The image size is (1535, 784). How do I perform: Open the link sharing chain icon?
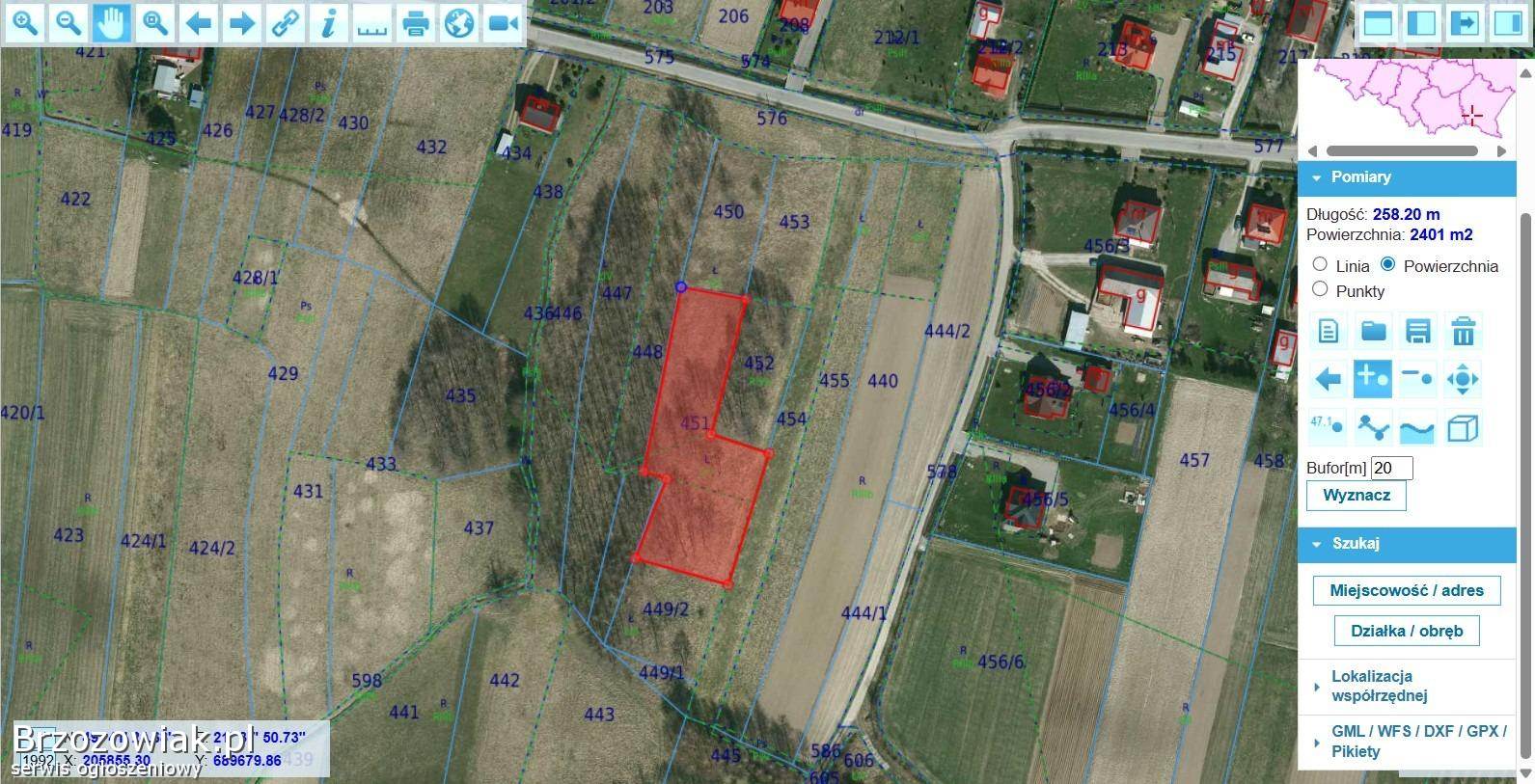point(286,22)
